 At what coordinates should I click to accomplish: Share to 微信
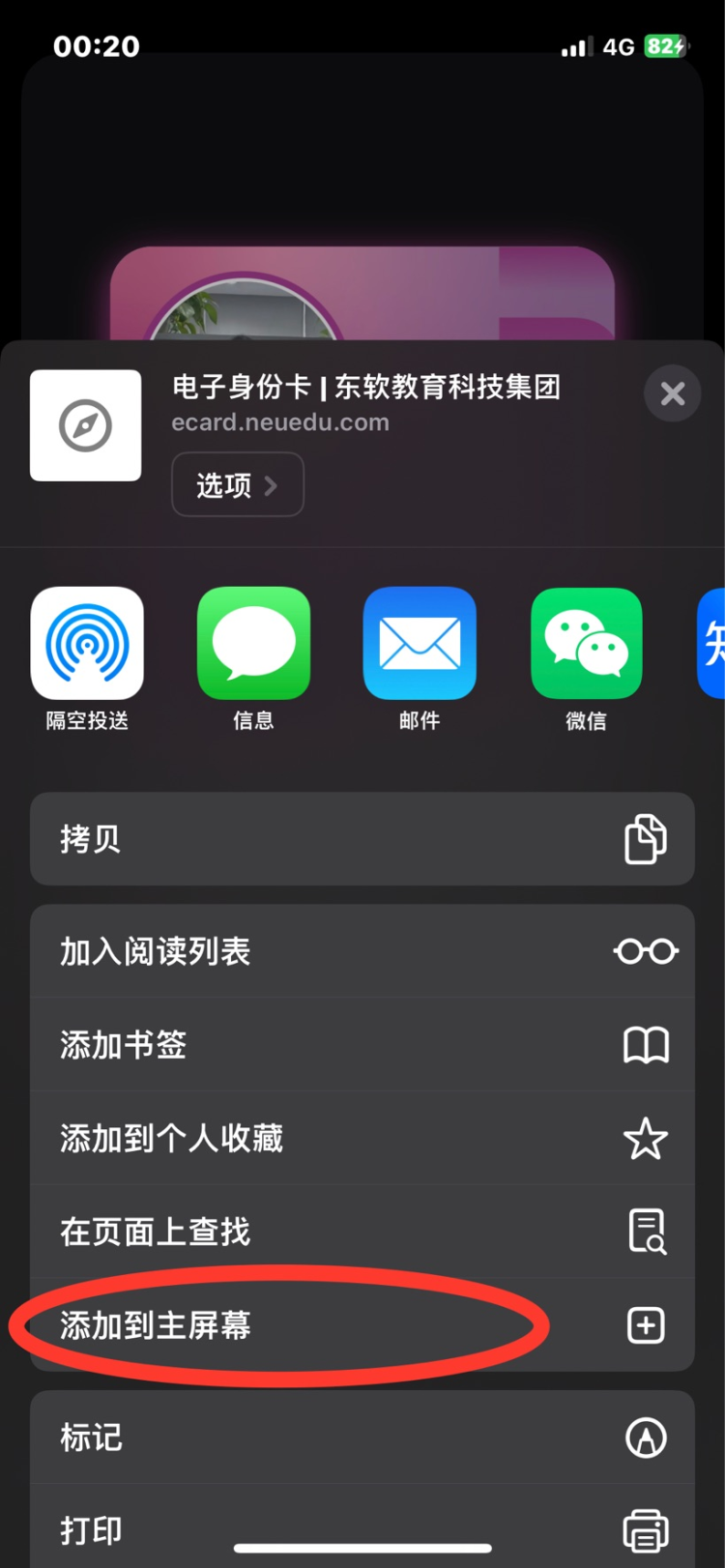(586, 644)
